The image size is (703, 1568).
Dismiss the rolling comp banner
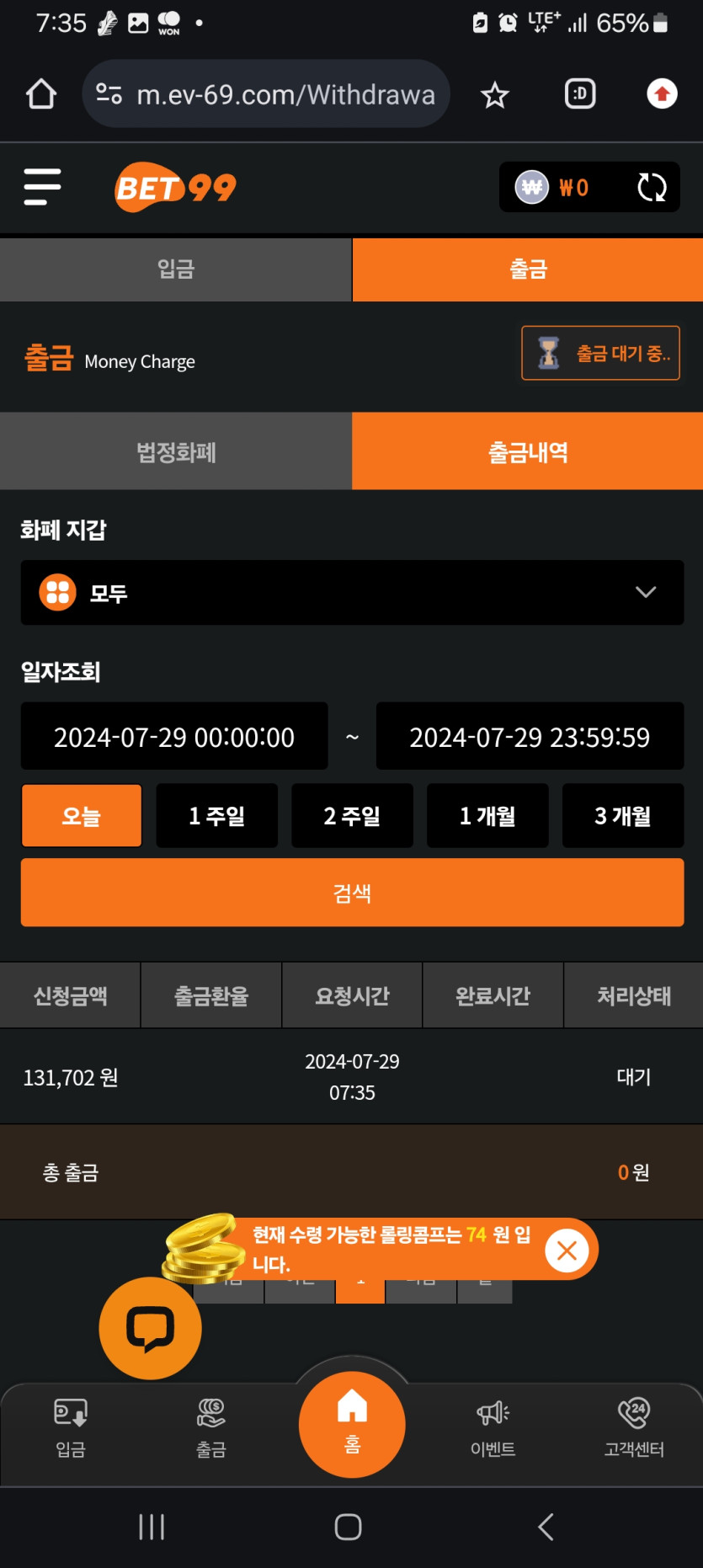[x=567, y=1251]
